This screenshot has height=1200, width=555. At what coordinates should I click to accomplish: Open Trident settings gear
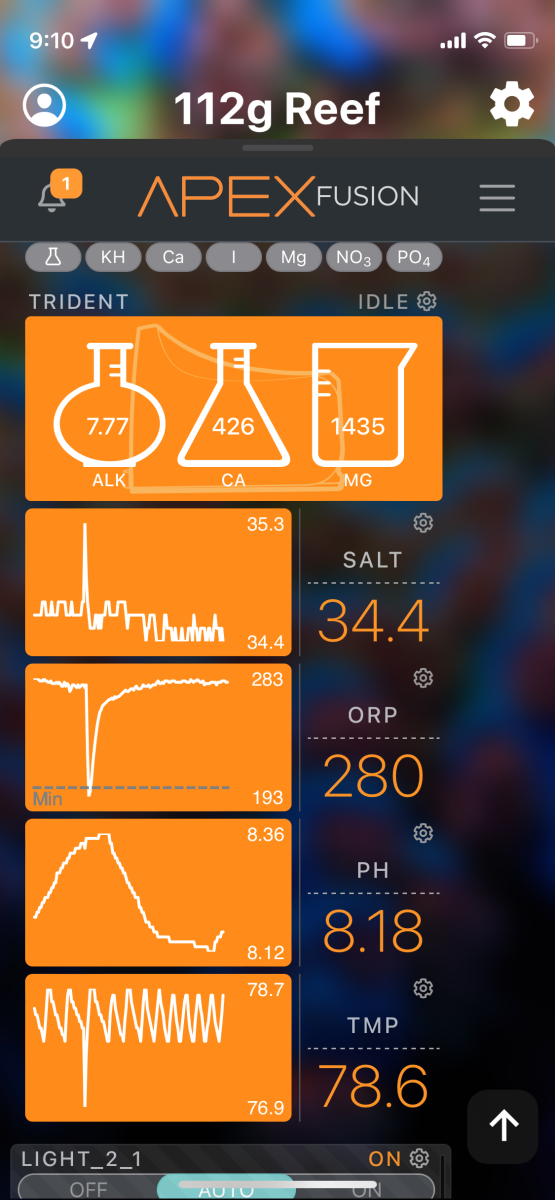pos(427,301)
